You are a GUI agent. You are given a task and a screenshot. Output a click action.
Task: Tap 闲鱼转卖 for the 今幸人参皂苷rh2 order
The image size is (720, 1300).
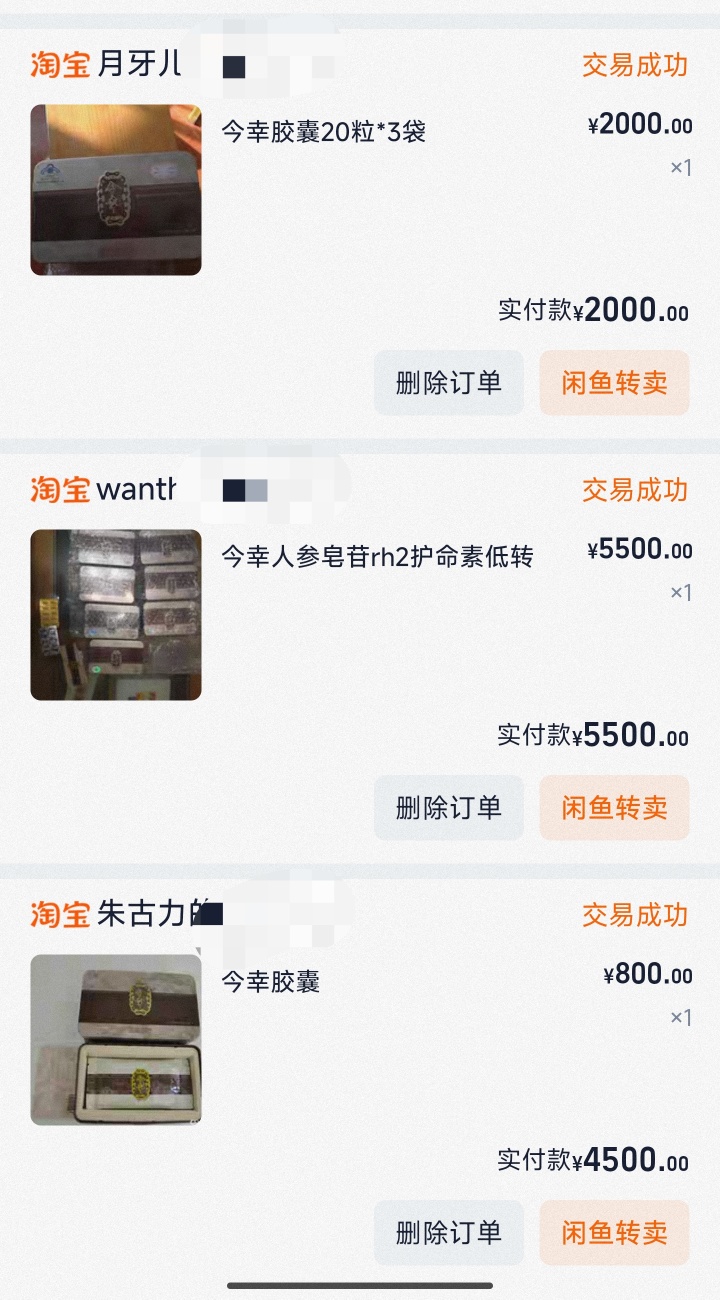point(614,807)
